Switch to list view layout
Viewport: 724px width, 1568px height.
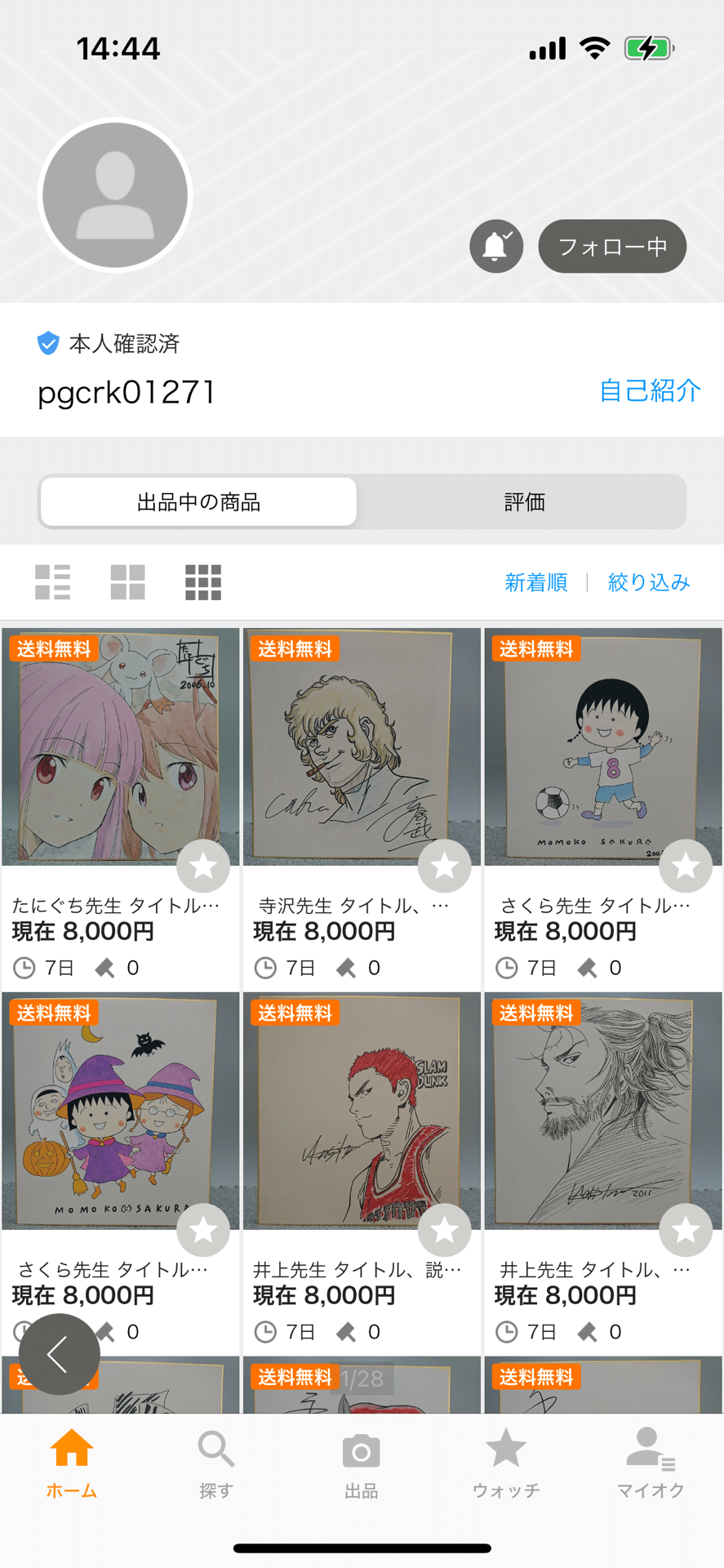pos(52,581)
